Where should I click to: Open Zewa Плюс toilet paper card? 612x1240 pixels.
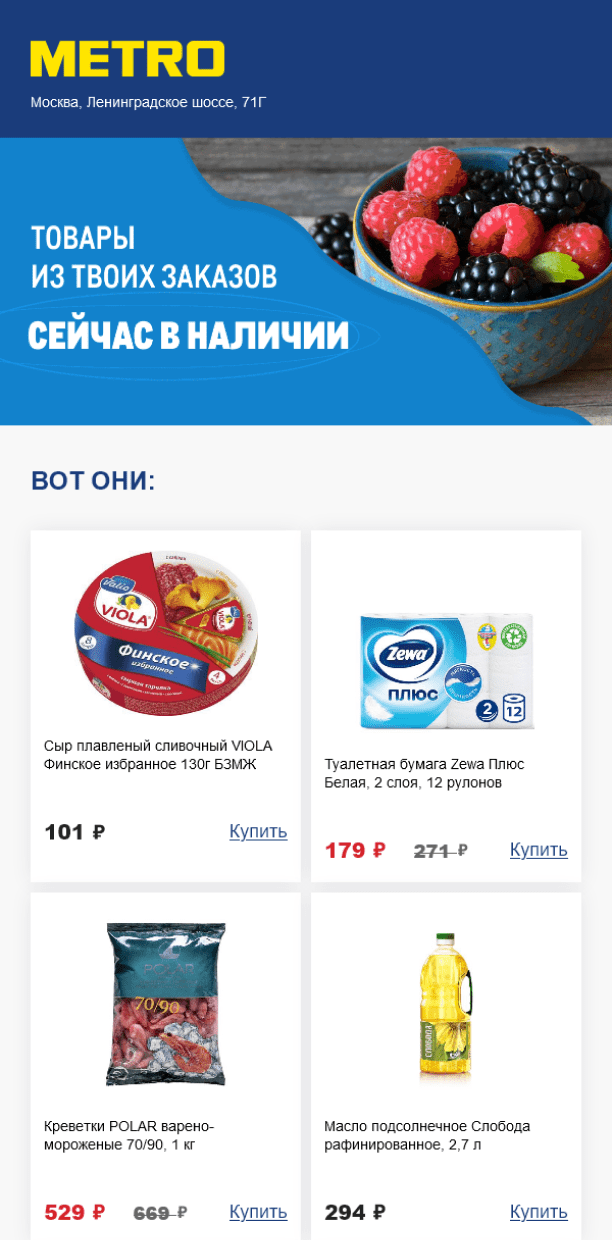coord(445,670)
